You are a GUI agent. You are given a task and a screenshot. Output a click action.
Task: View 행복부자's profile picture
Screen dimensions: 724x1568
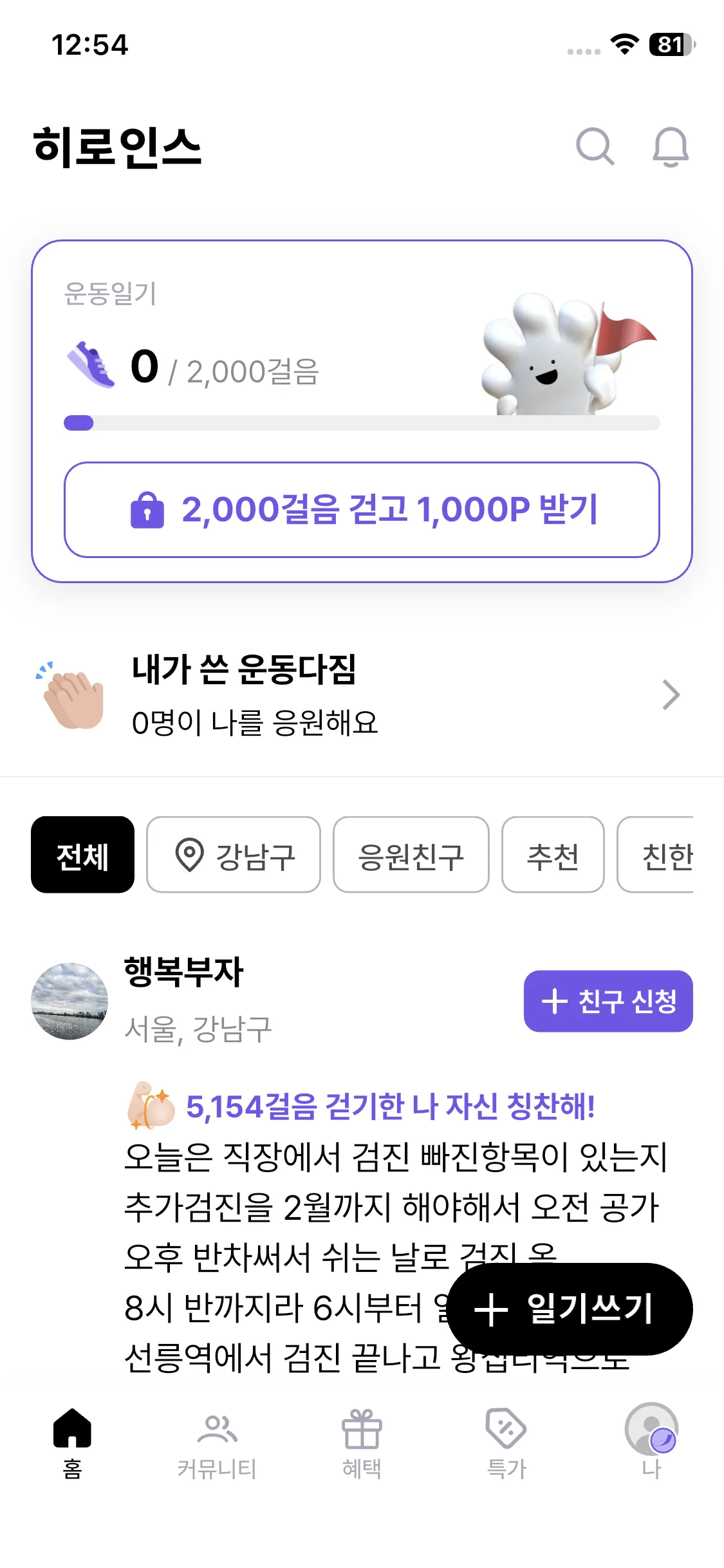click(70, 1001)
